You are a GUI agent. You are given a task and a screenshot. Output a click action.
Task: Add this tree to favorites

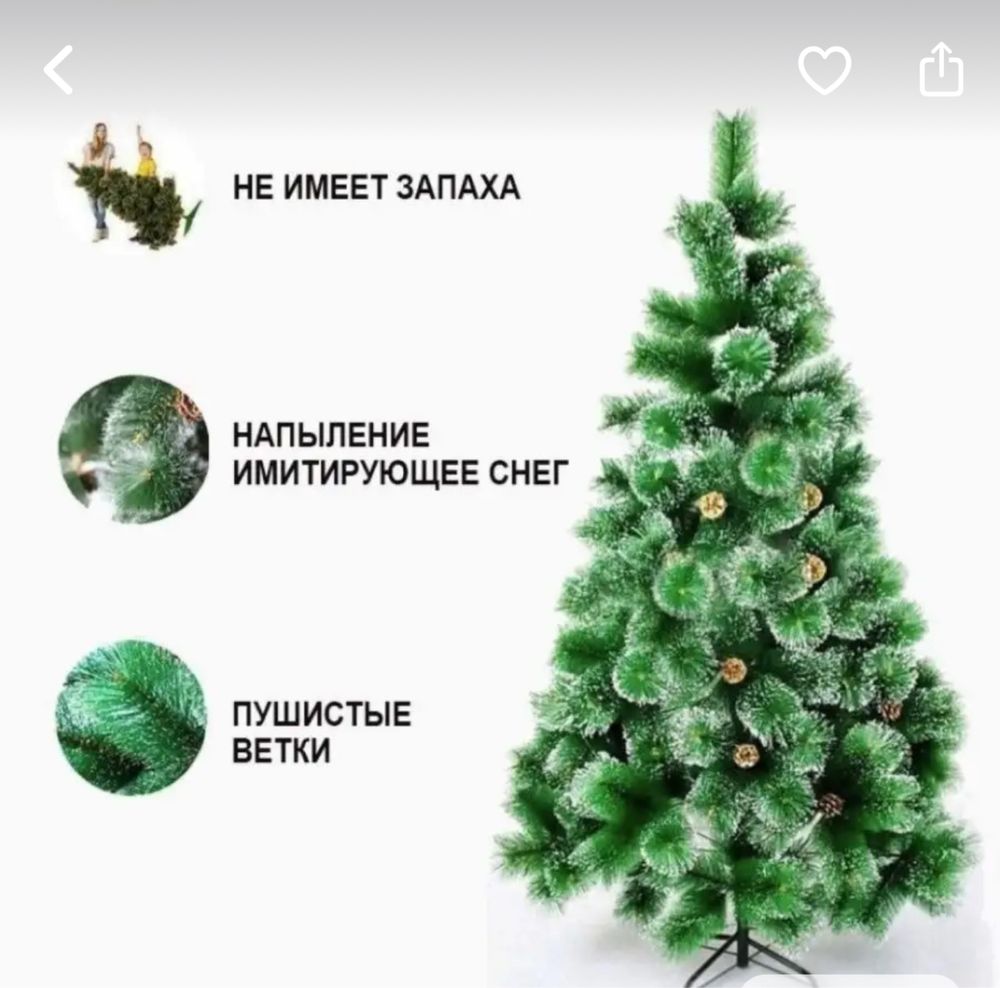tap(824, 71)
